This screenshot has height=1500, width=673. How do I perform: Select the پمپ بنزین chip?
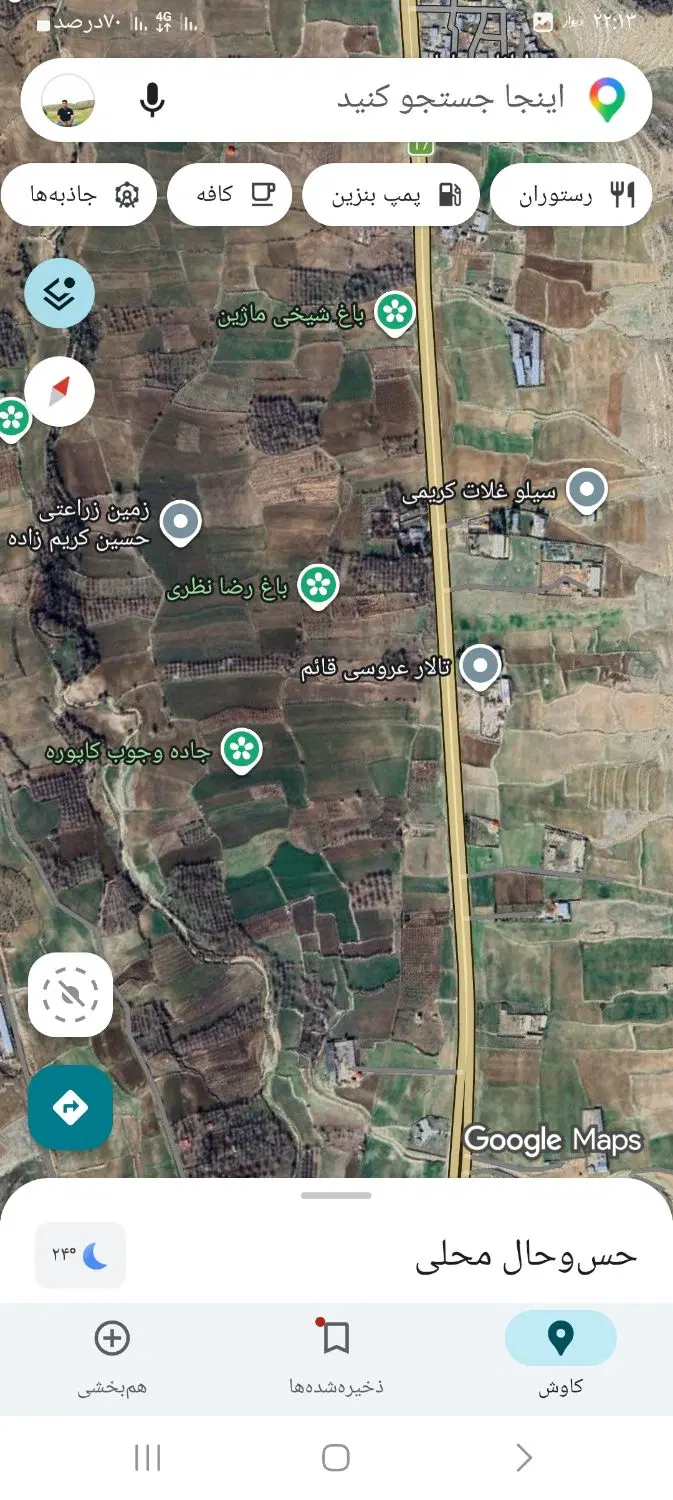391,195
